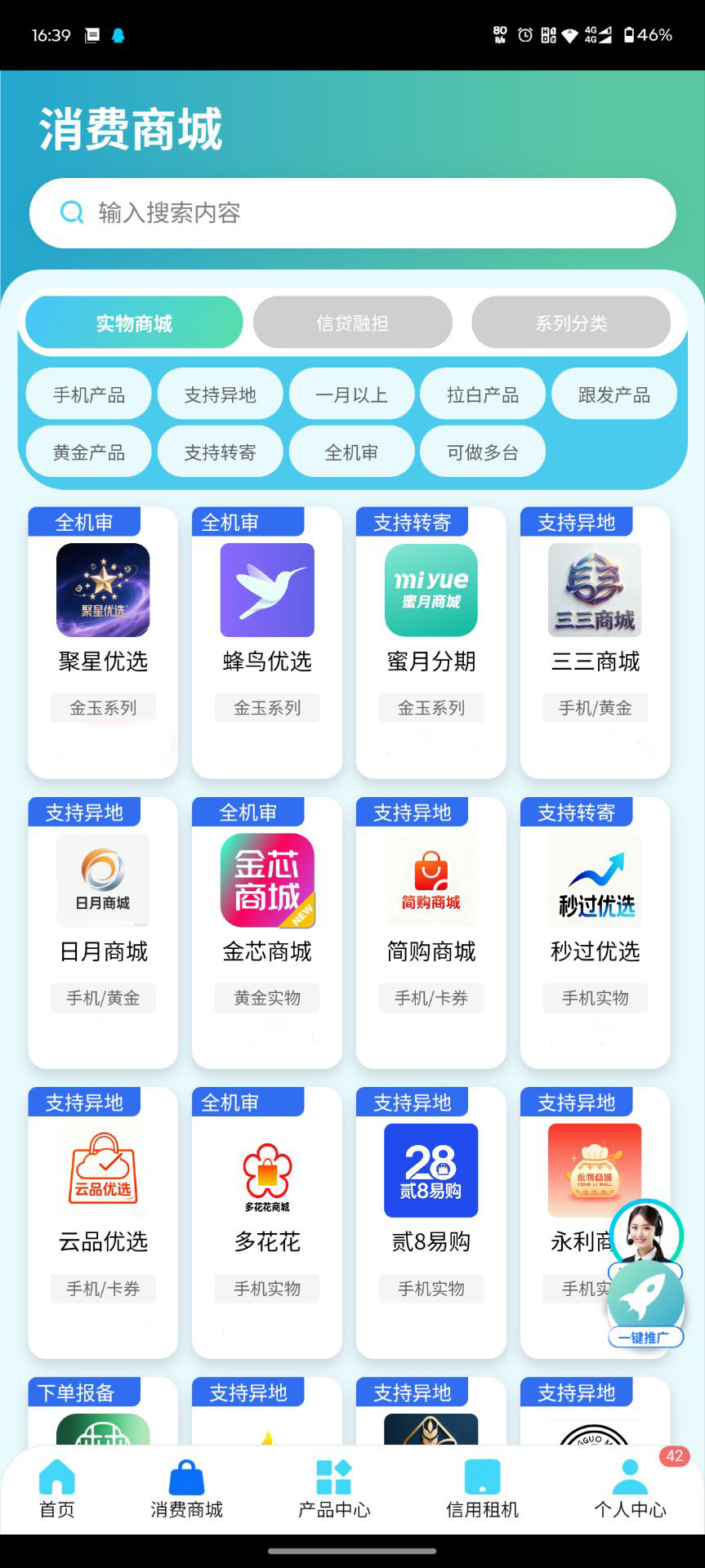Viewport: 705px width, 1568px height.
Task: Filter by 手机产品 chip
Action: click(89, 394)
